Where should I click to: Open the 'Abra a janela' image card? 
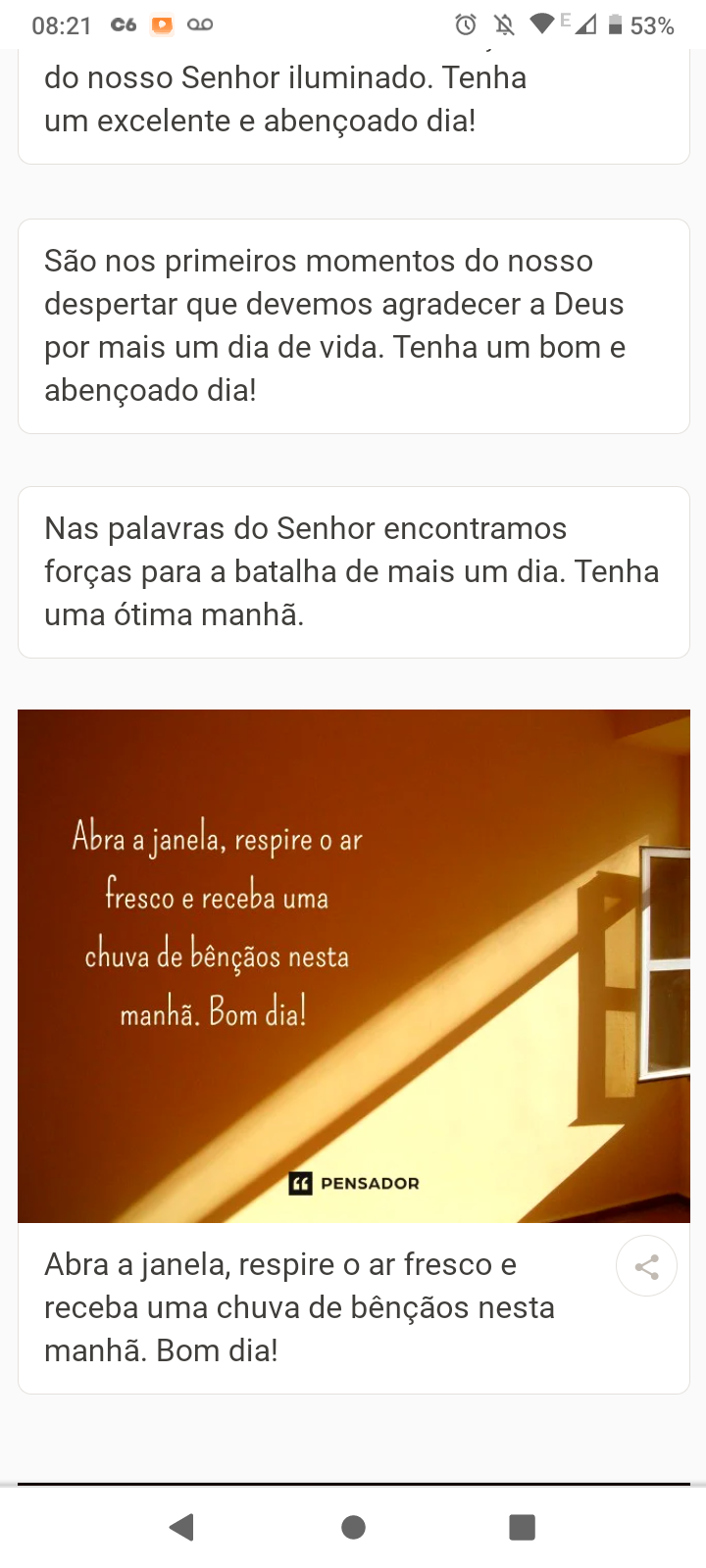[353, 965]
